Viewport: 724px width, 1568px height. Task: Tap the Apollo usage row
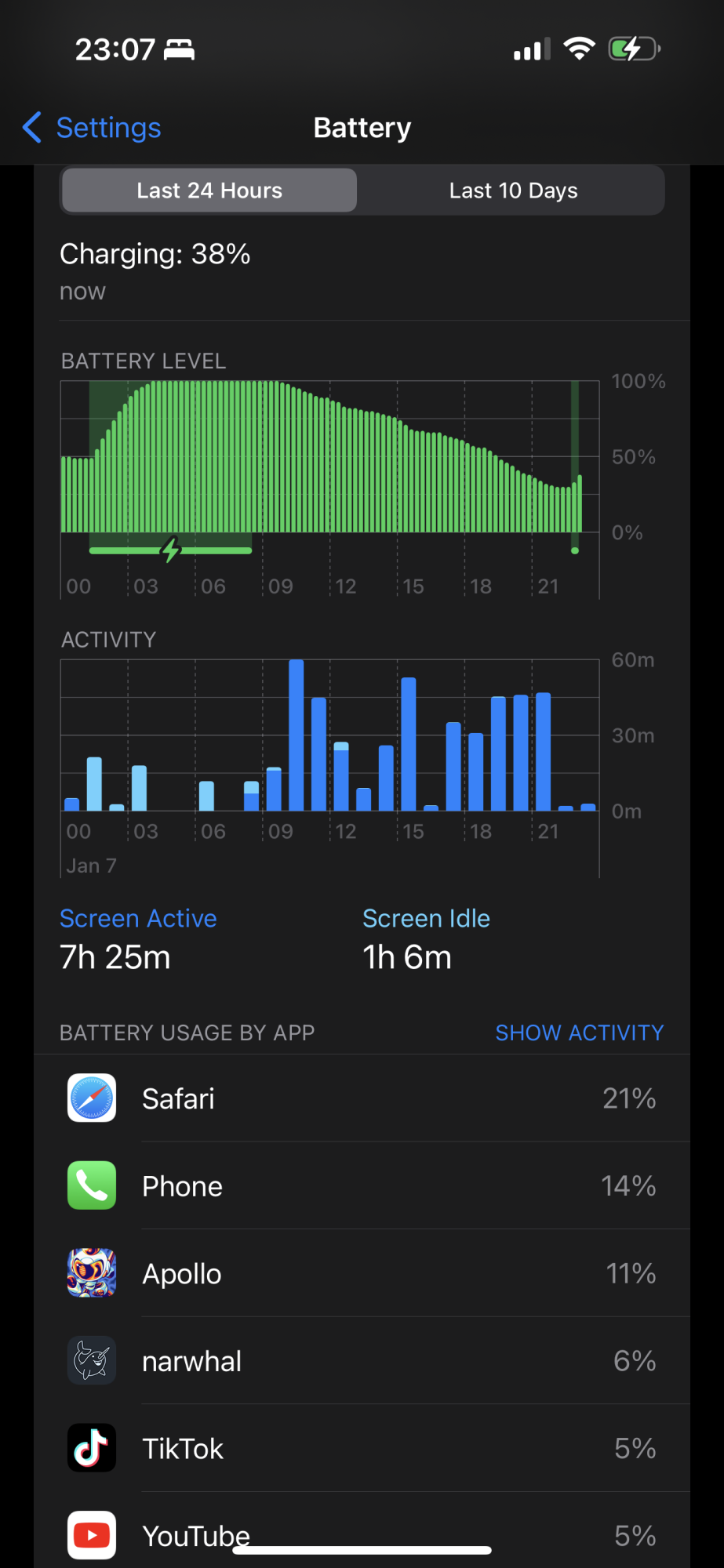362,1274
